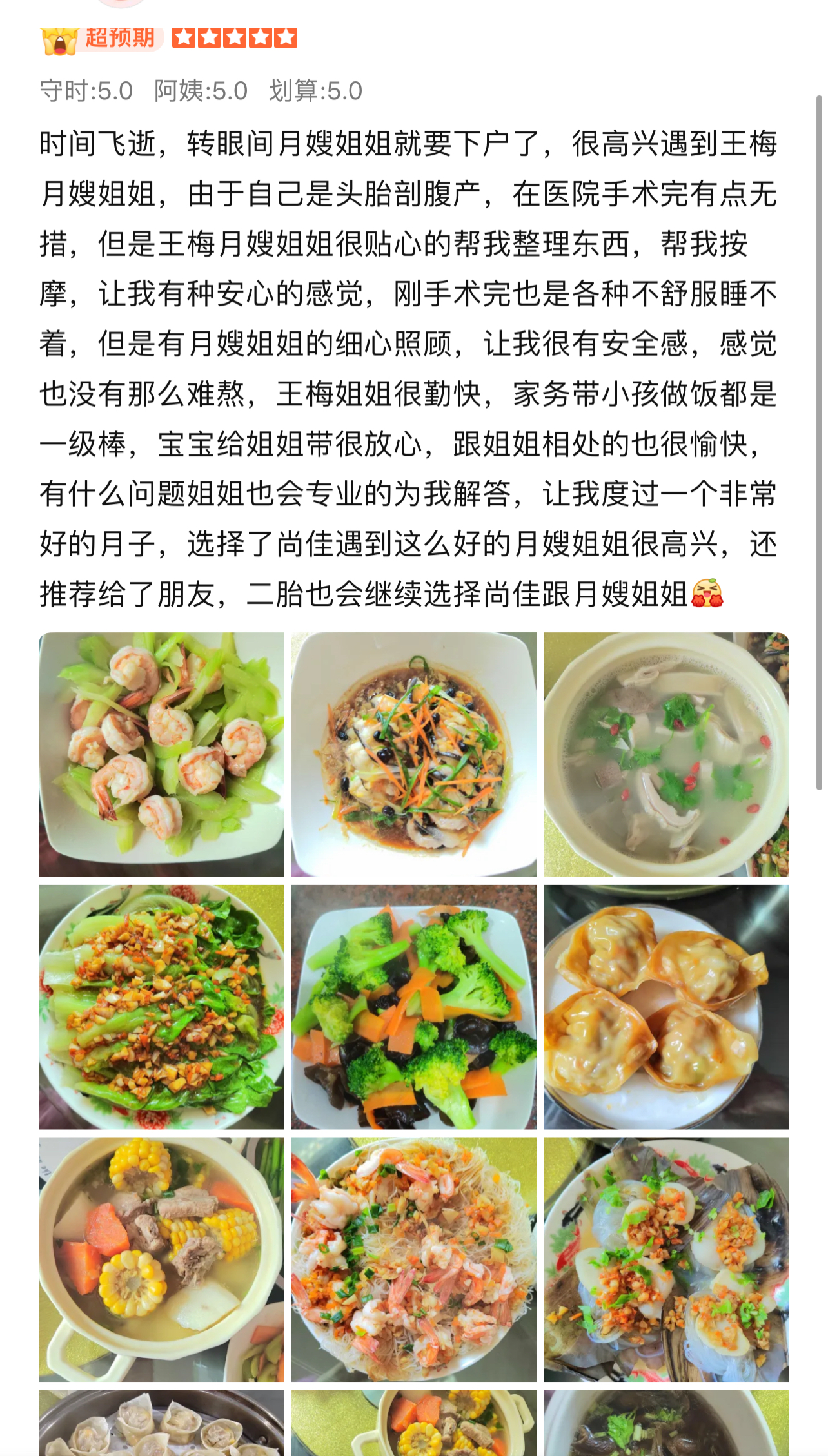The image size is (828, 1456).
Task: View the steamed fish with carrot shreds photo
Action: point(413,754)
